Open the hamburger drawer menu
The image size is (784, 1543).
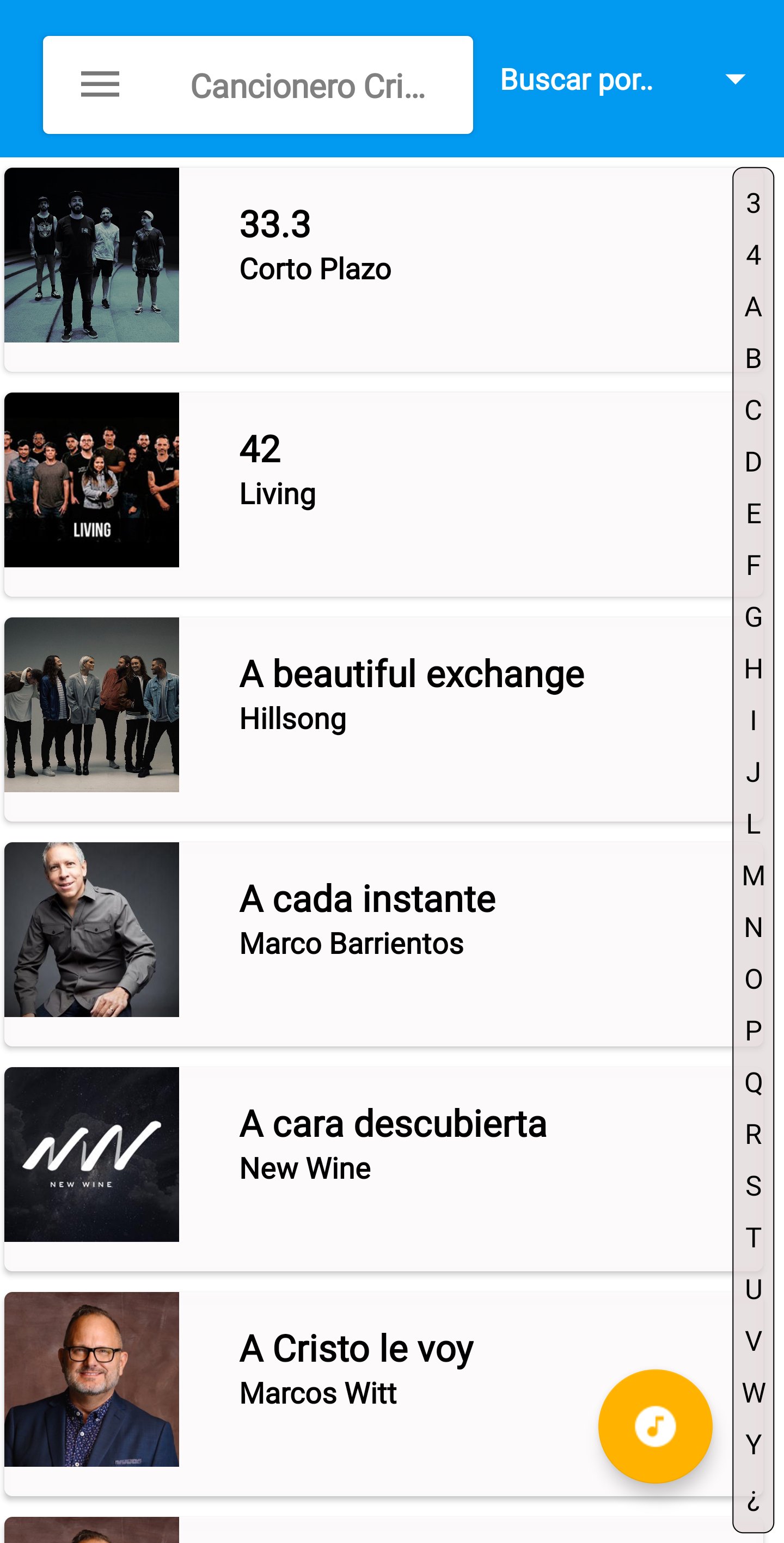tap(100, 84)
